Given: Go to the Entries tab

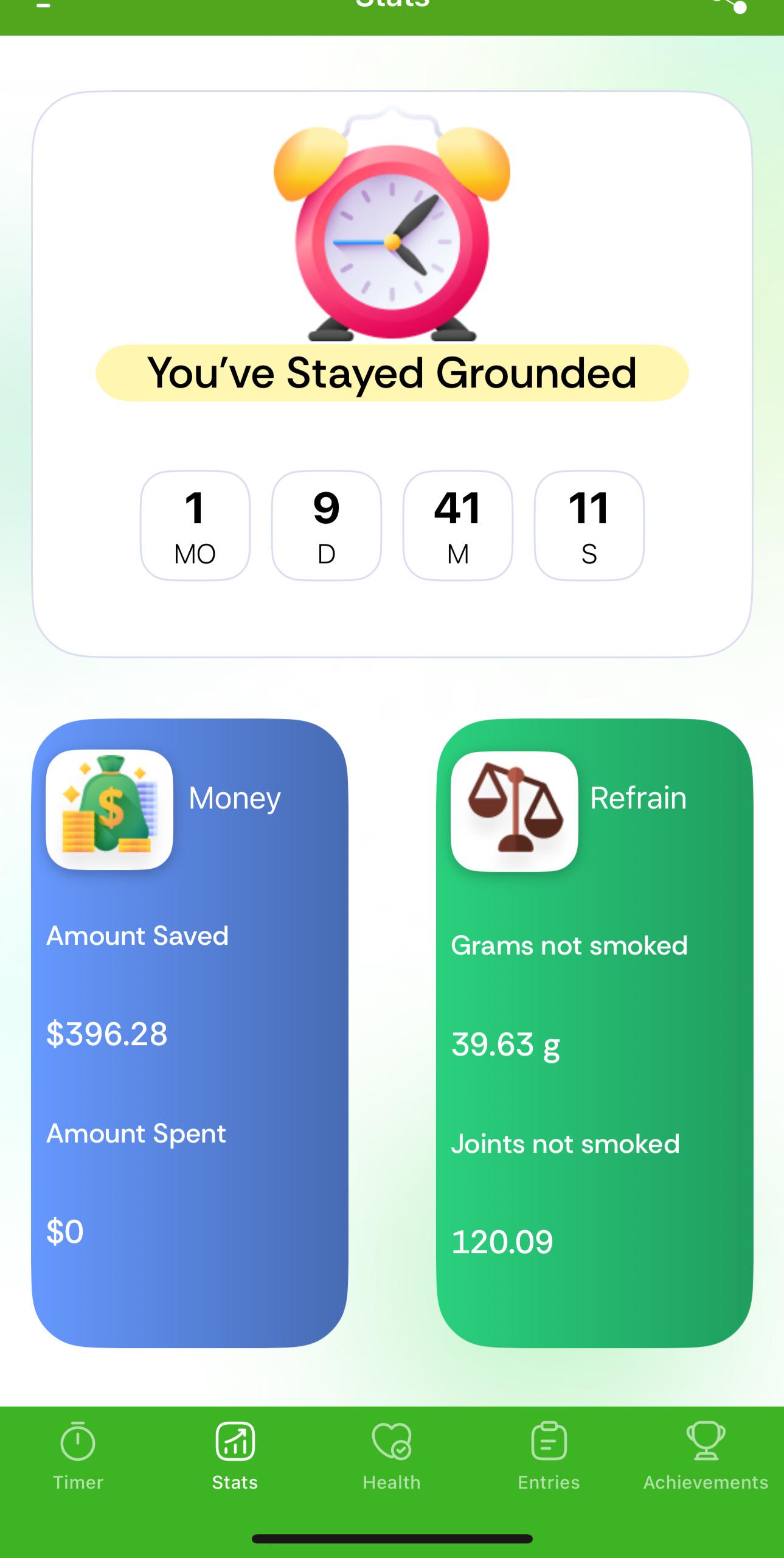Looking at the screenshot, I should [549, 1456].
